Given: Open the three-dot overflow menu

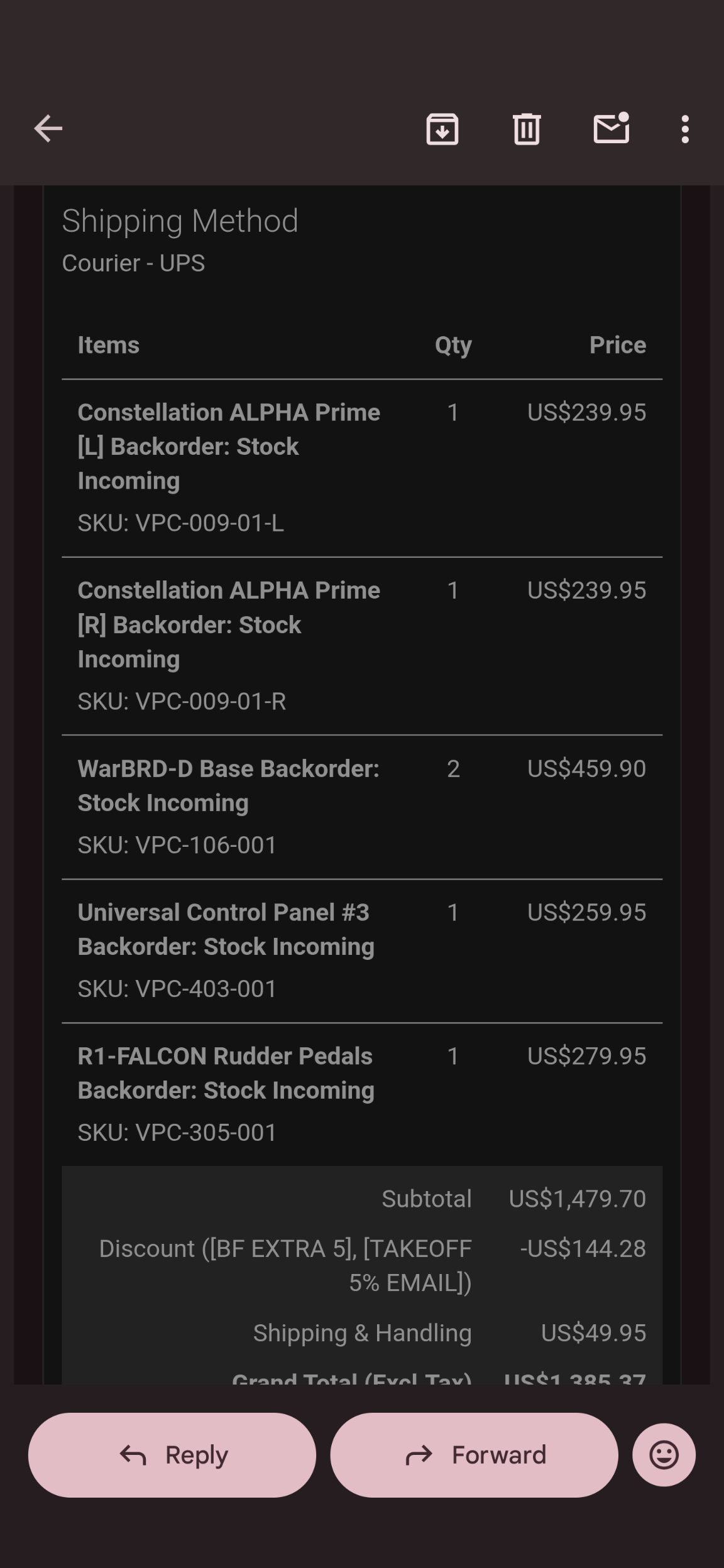Looking at the screenshot, I should click(685, 129).
